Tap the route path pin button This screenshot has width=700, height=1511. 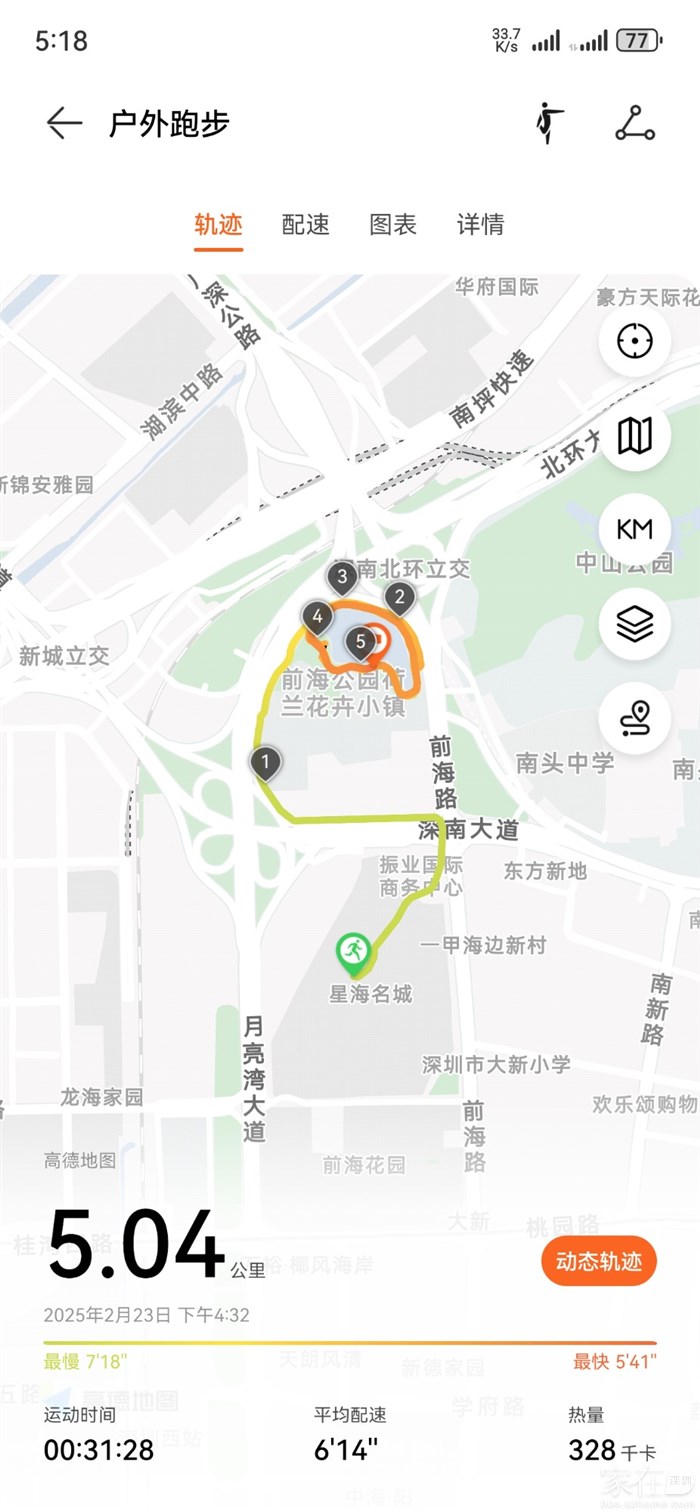point(634,718)
